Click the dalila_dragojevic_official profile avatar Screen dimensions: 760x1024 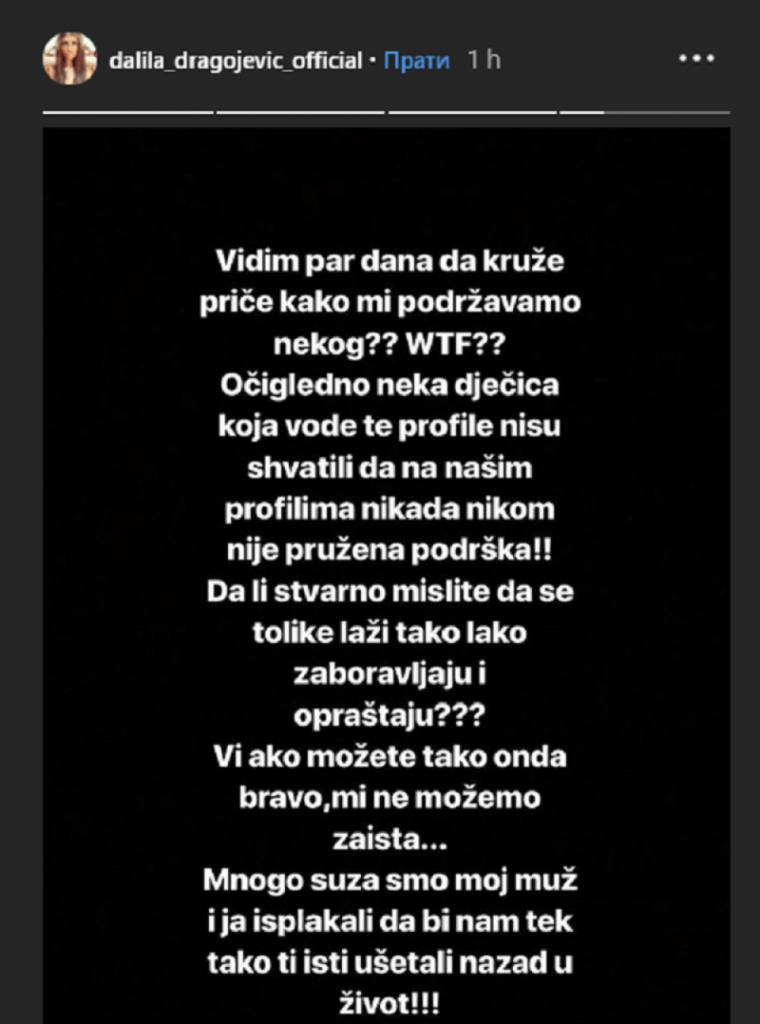(x=68, y=57)
